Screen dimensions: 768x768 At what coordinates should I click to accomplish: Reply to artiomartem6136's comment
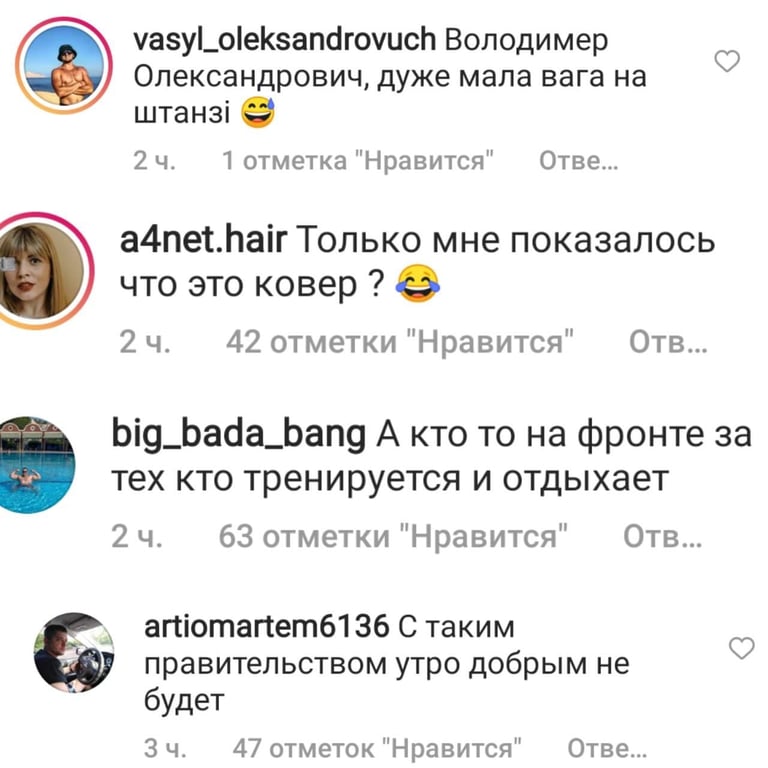pos(607,747)
